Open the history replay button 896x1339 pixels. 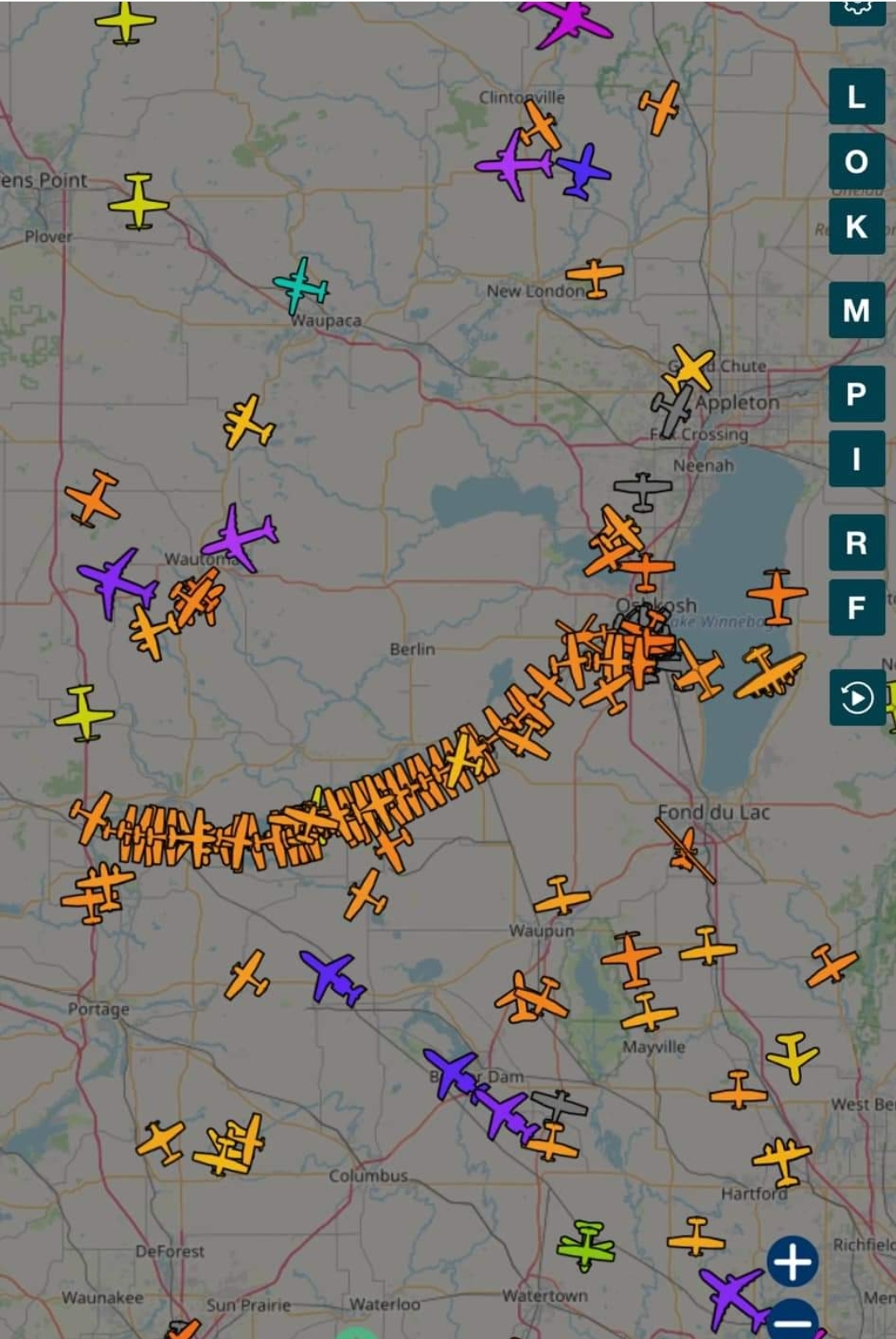[x=857, y=698]
